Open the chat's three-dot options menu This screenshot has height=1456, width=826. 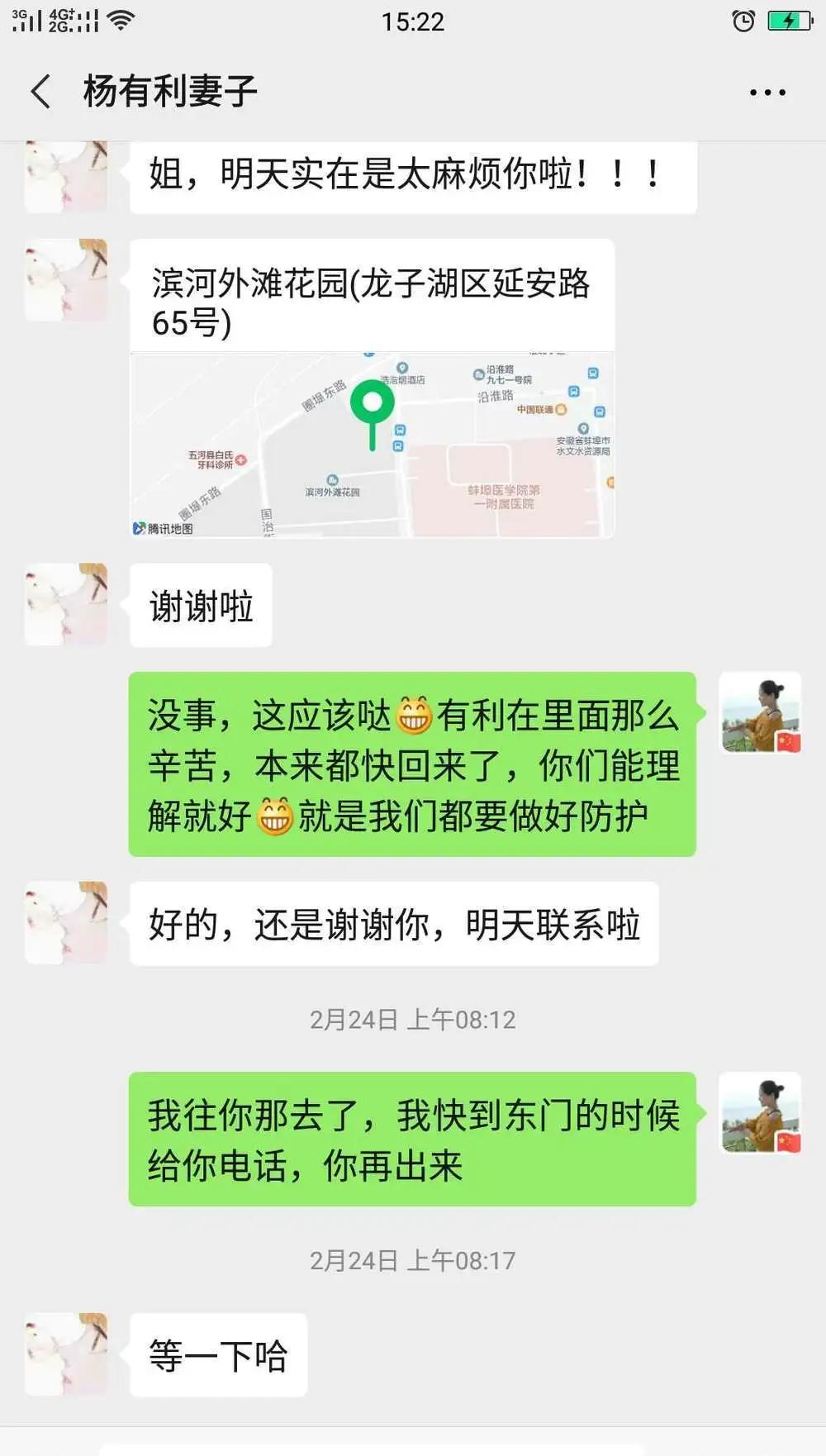pyautogui.click(x=767, y=92)
